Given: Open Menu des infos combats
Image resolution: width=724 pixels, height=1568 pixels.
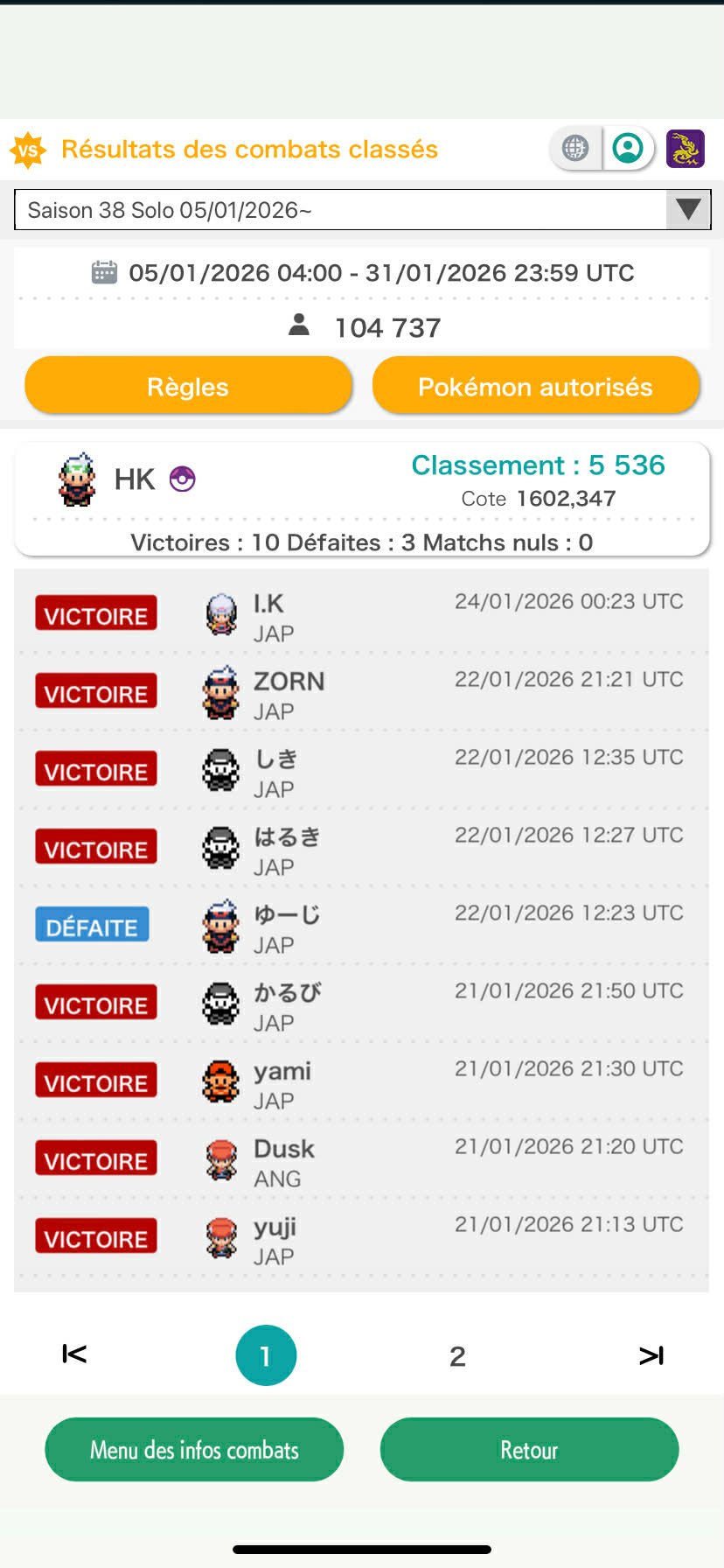Looking at the screenshot, I should point(194,1450).
